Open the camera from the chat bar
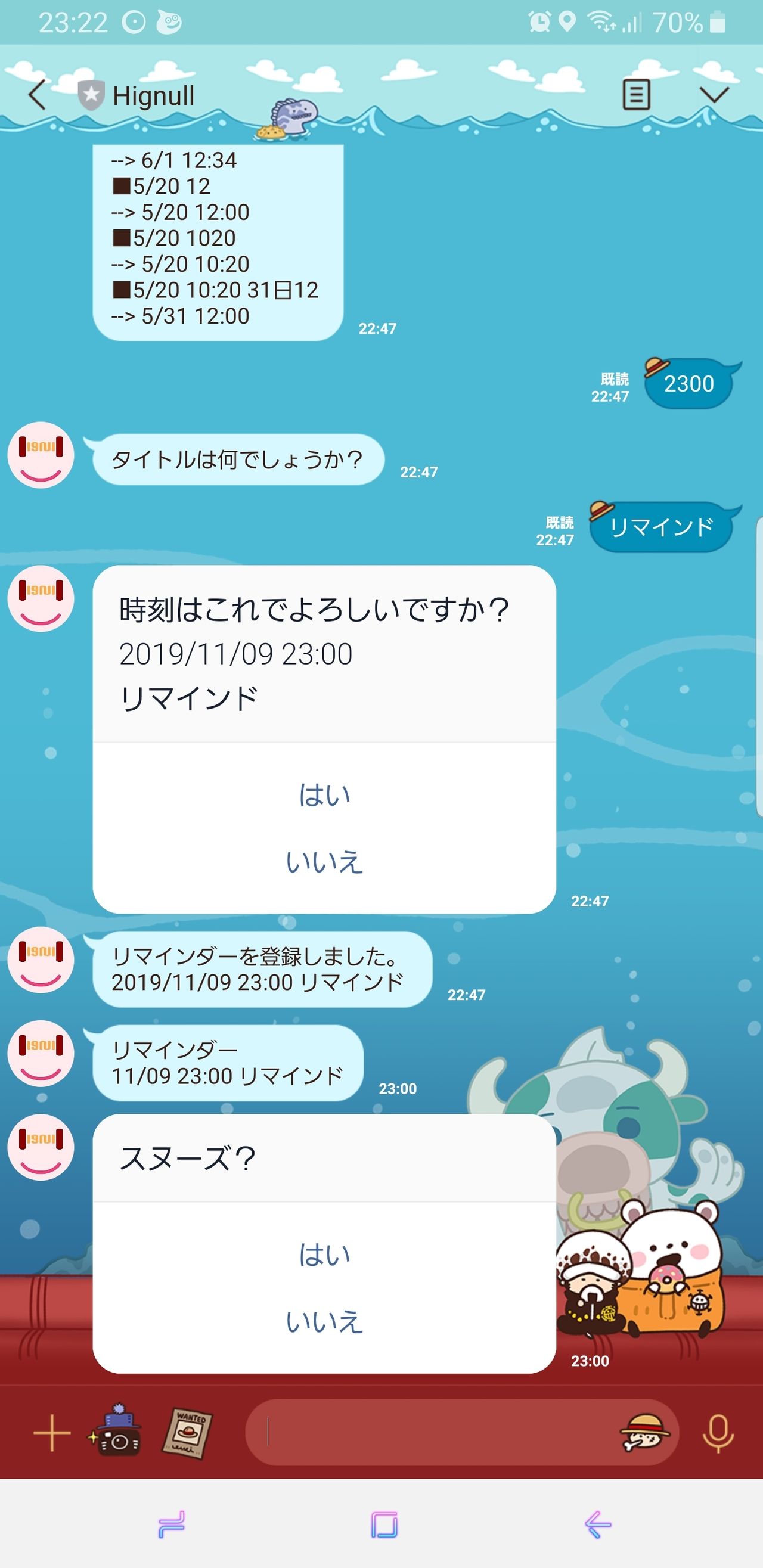This screenshot has height=1568, width=763. coord(116,1430)
